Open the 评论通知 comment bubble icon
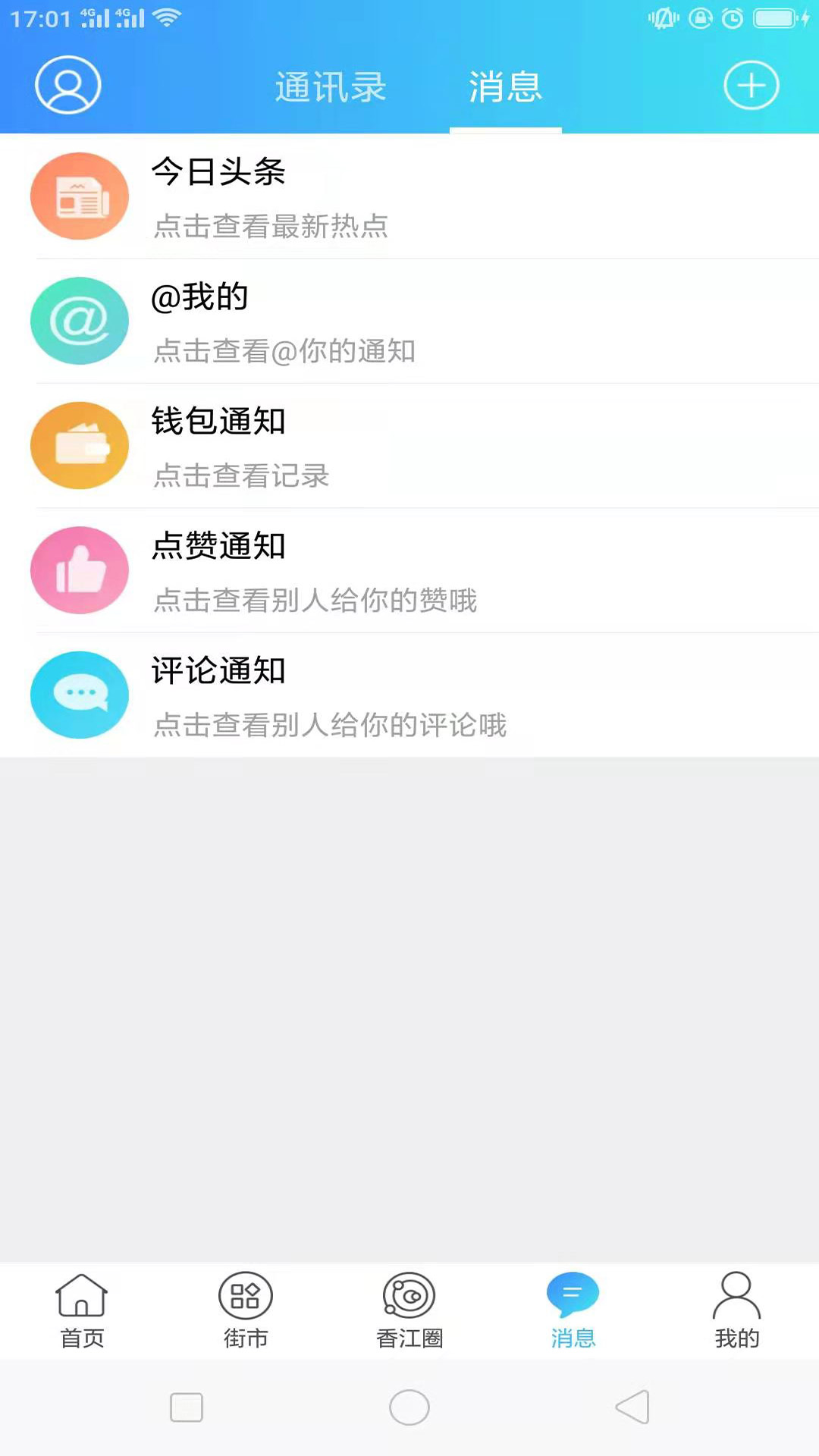The height and width of the screenshot is (1456, 819). point(80,695)
